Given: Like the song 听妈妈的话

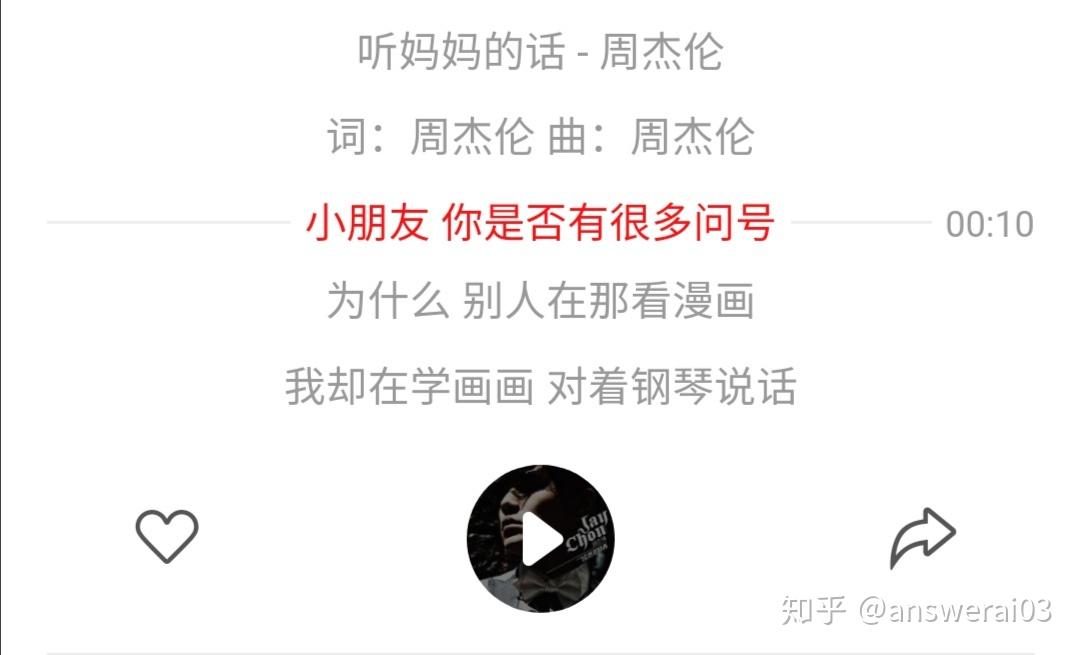Looking at the screenshot, I should coord(167,536).
